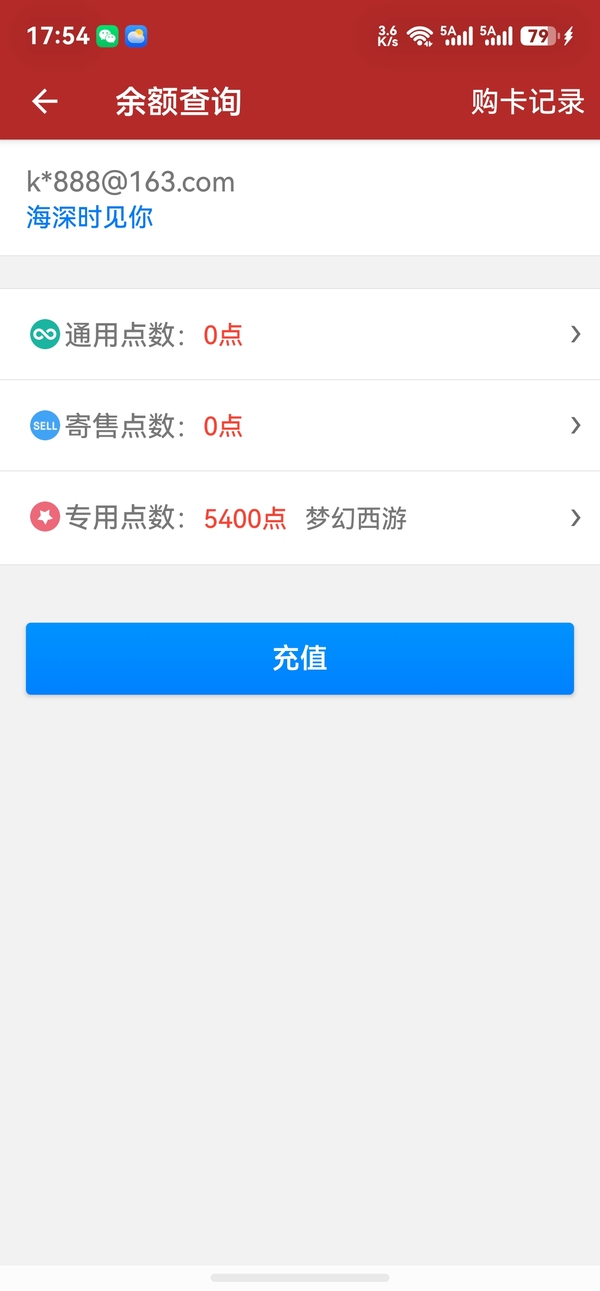Tap the blue 充值 button

pos(300,658)
